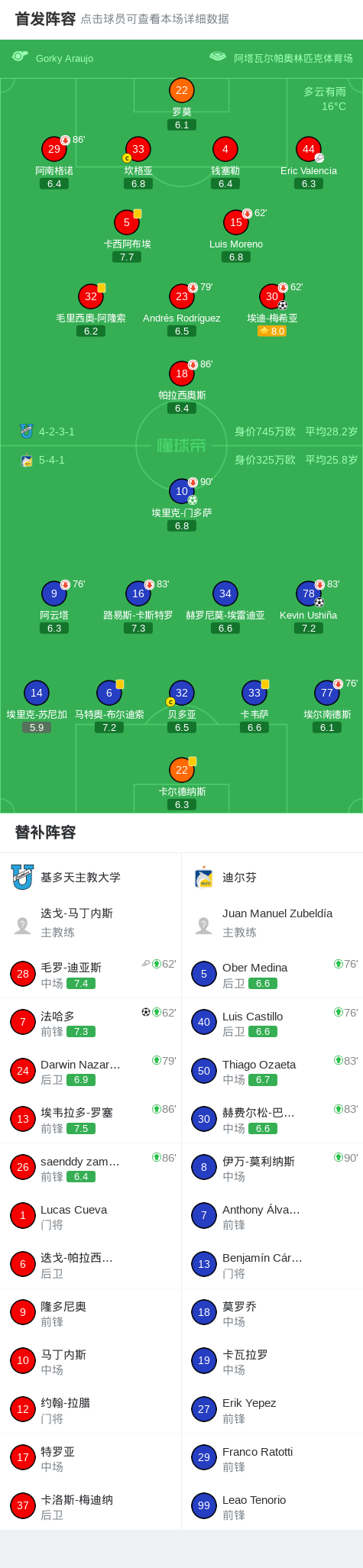This screenshot has height=1568, width=363.
Task: View substitute Ober Medina's match data
Action: (272, 974)
